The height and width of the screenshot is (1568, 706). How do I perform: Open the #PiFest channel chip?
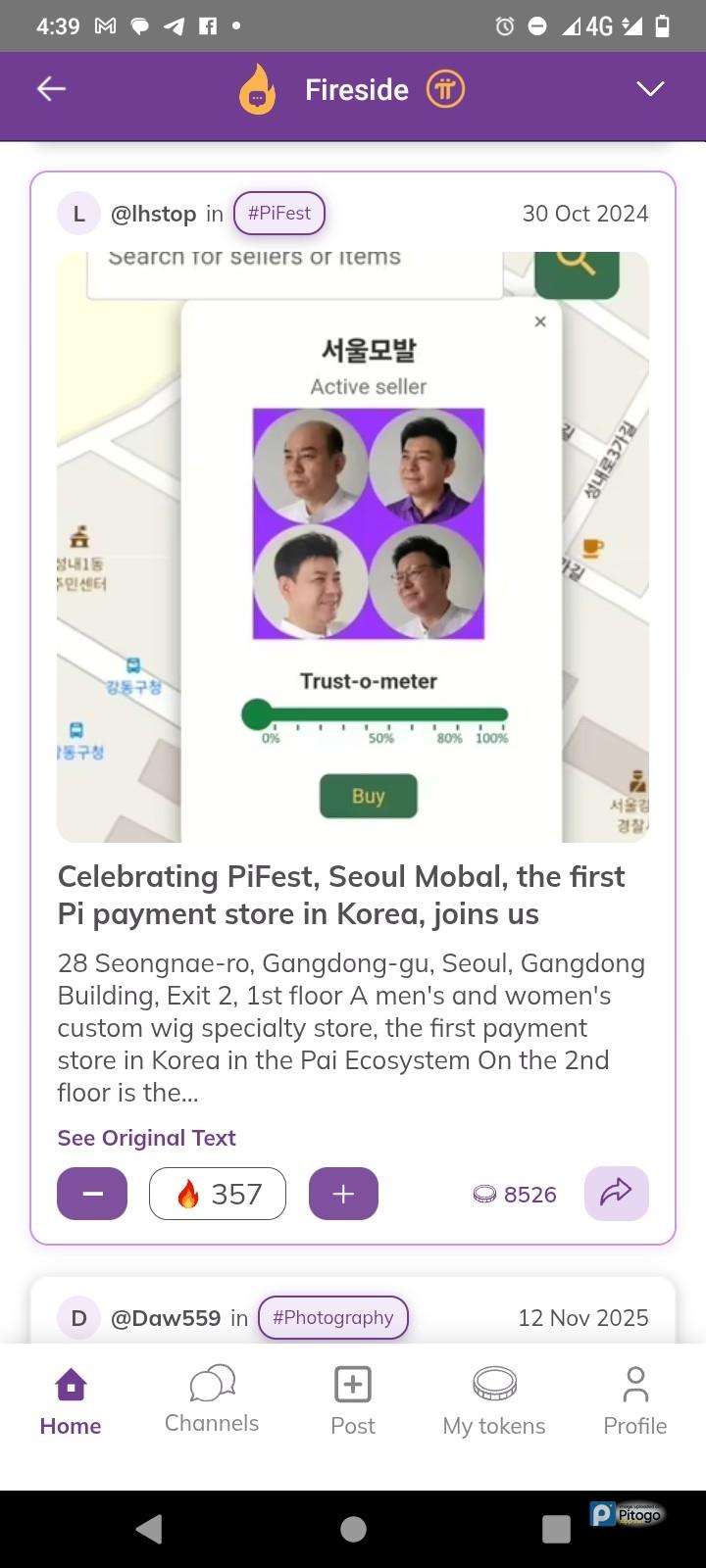coord(279,214)
